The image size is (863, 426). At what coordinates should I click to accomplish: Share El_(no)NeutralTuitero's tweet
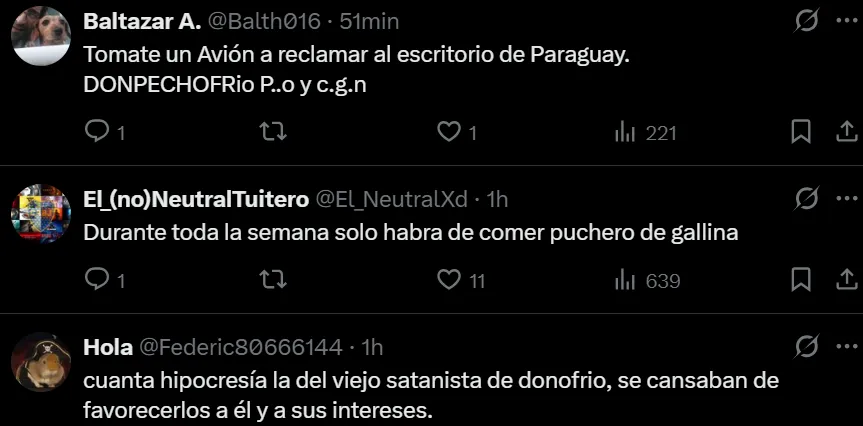(845, 280)
